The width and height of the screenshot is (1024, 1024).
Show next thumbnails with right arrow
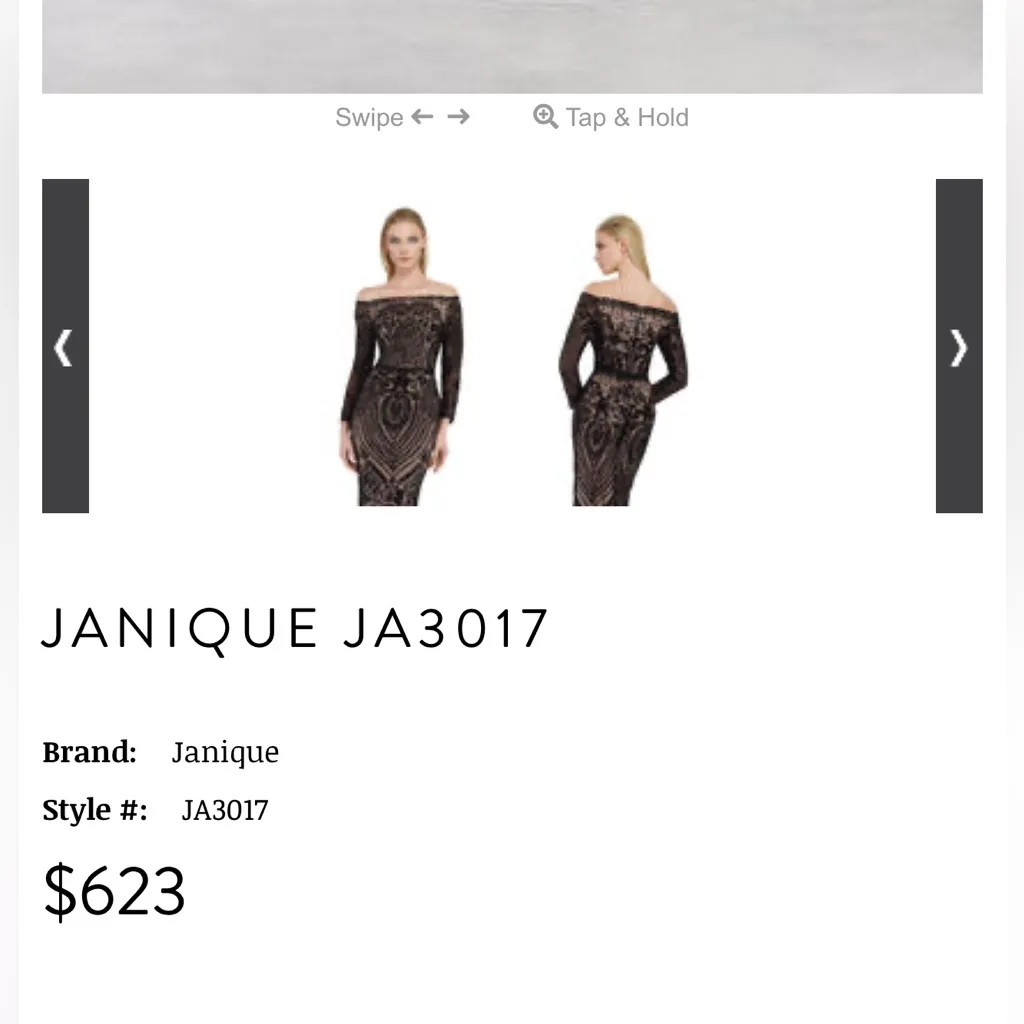958,346
